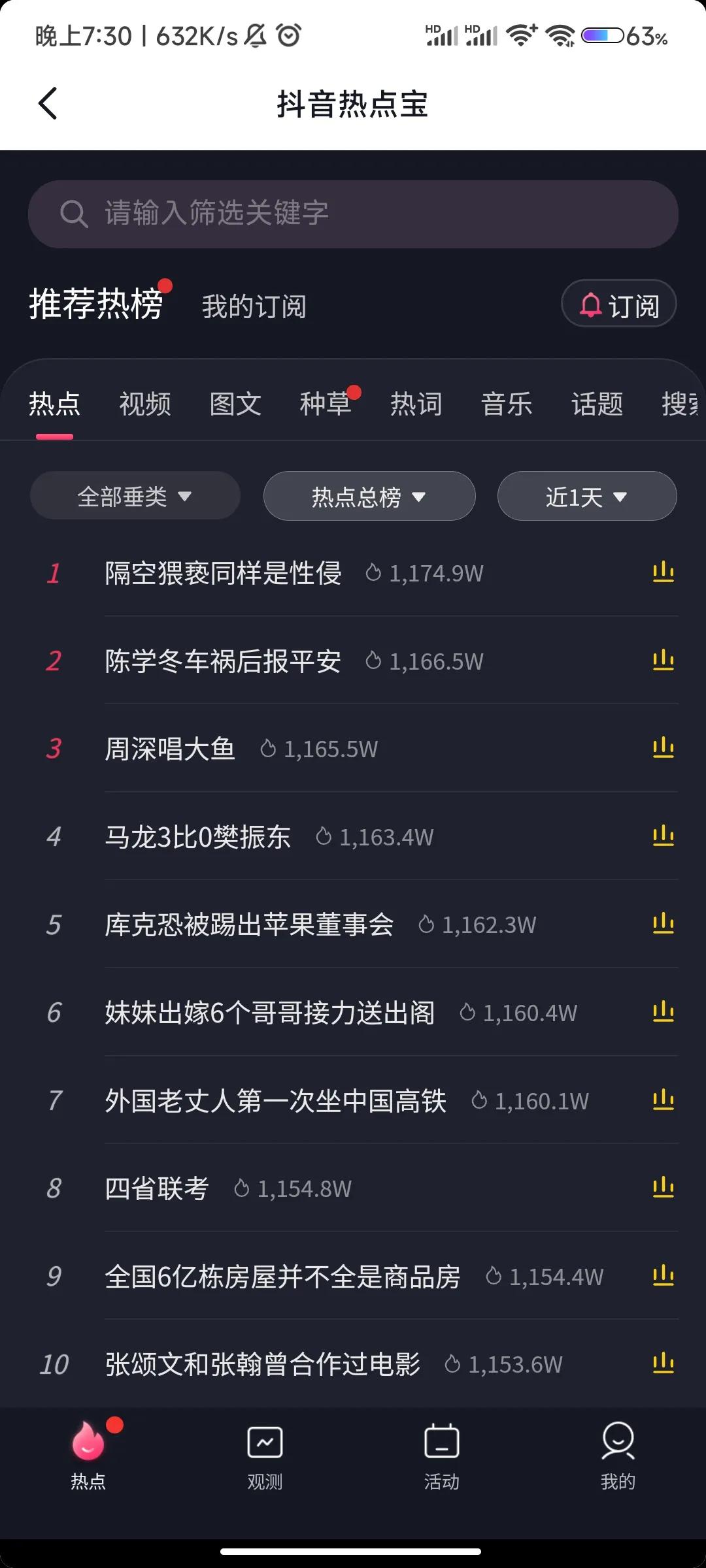Viewport: 706px width, 1568px height.
Task: View the chart icon beside 四省联考
Action: (x=663, y=1188)
